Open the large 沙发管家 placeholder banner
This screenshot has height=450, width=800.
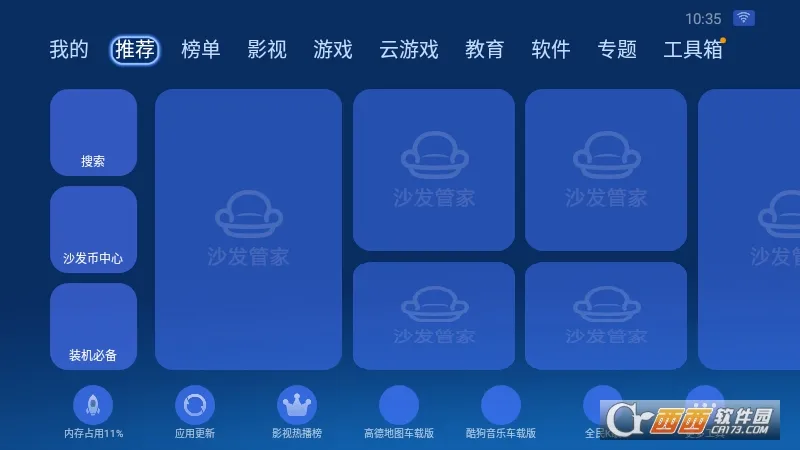[248, 230]
